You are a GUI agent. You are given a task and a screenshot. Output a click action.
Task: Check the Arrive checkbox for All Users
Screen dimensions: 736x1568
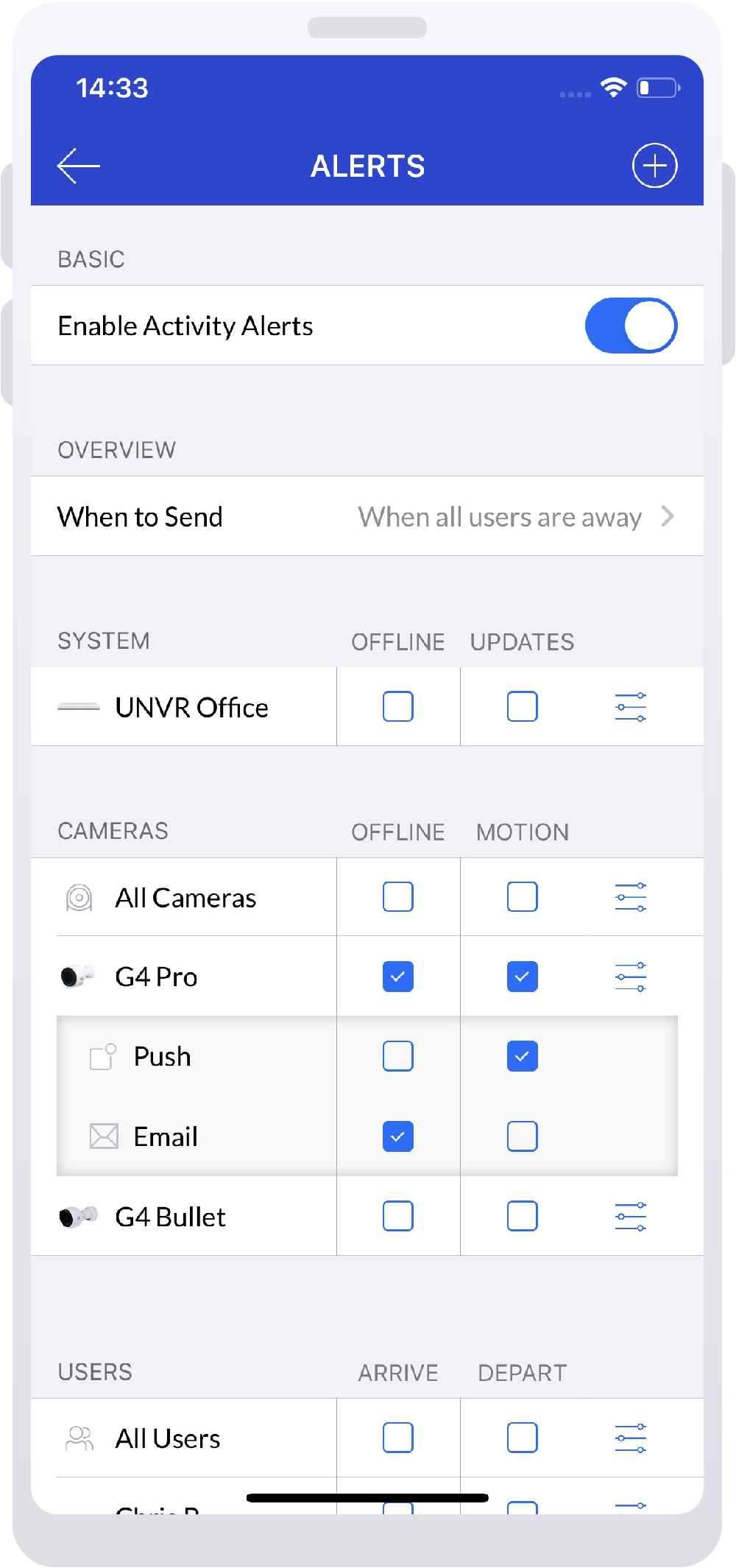click(397, 1438)
